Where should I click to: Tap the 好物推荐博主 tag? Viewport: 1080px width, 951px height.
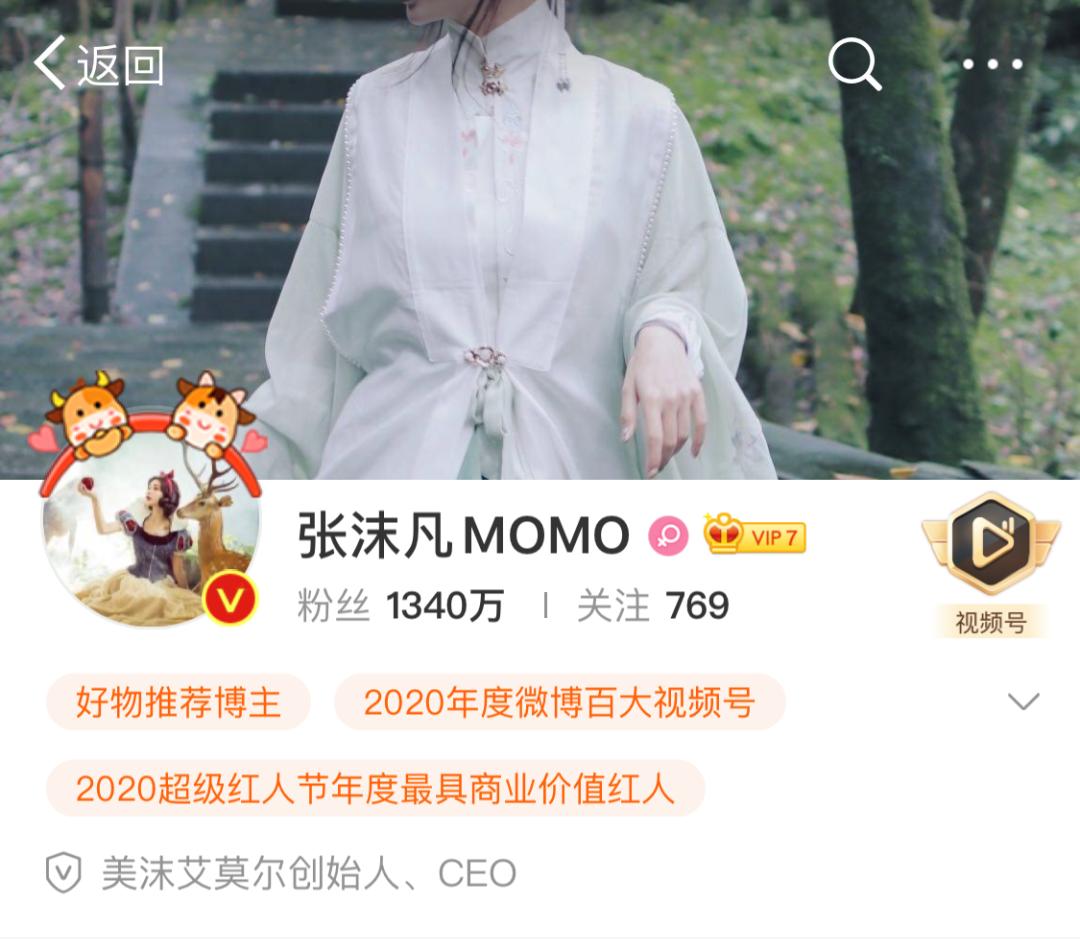(x=178, y=702)
